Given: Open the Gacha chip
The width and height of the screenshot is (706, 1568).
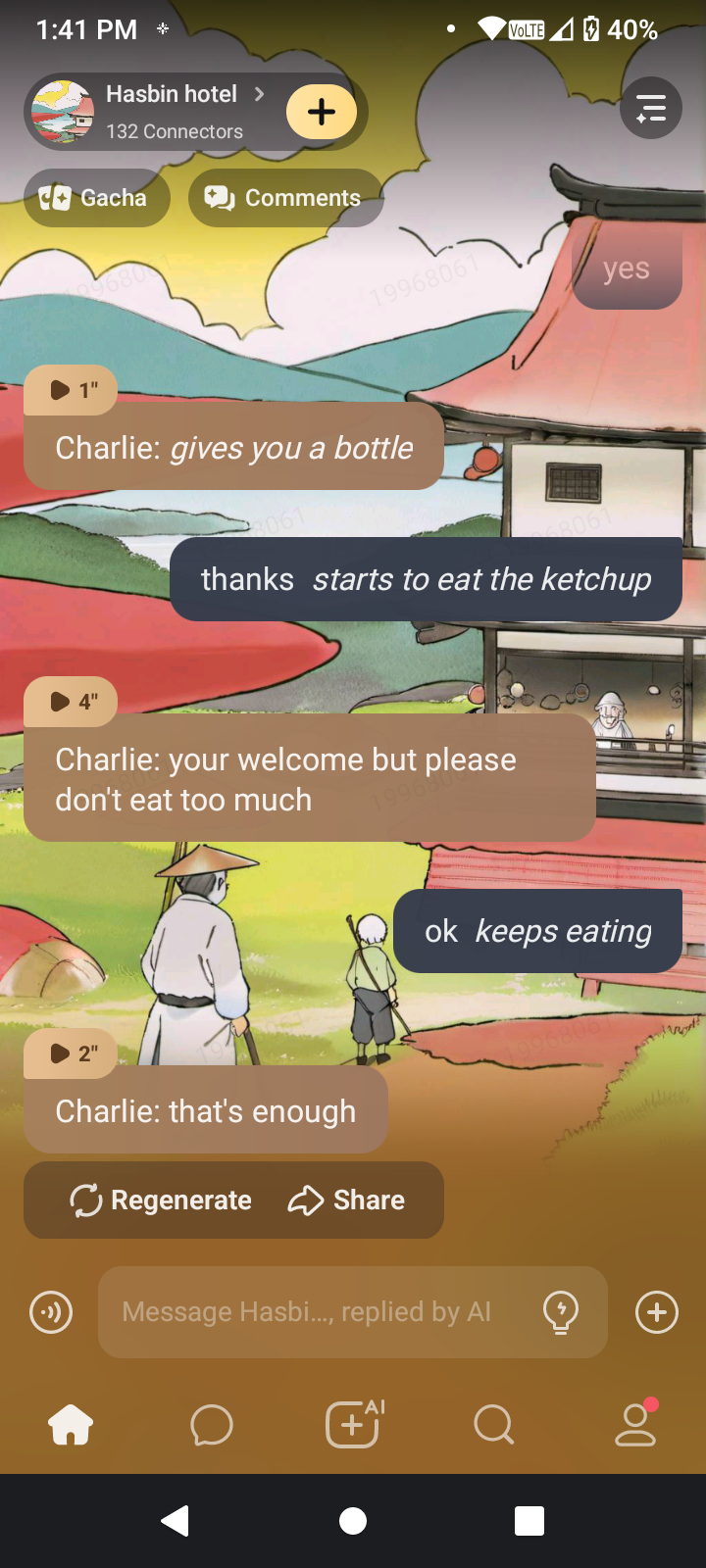Looking at the screenshot, I should [96, 198].
